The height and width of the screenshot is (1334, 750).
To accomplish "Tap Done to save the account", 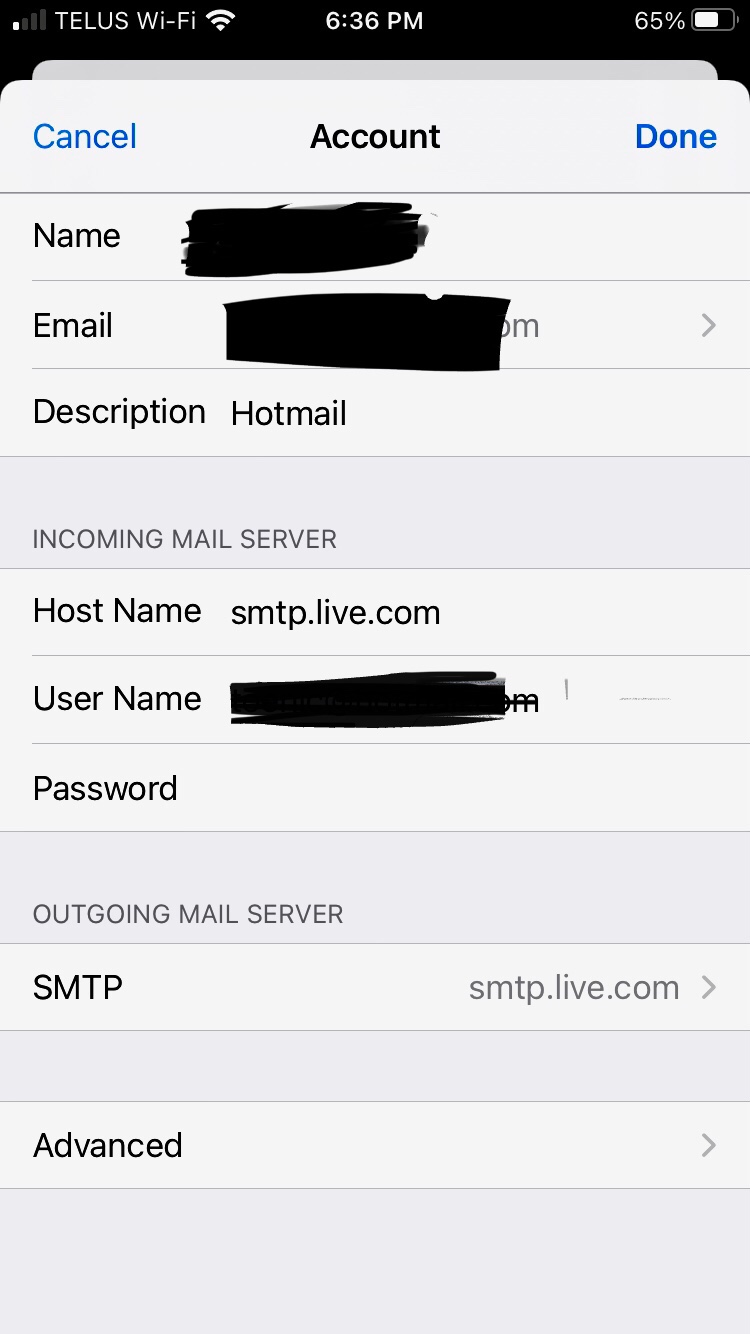I will click(676, 136).
